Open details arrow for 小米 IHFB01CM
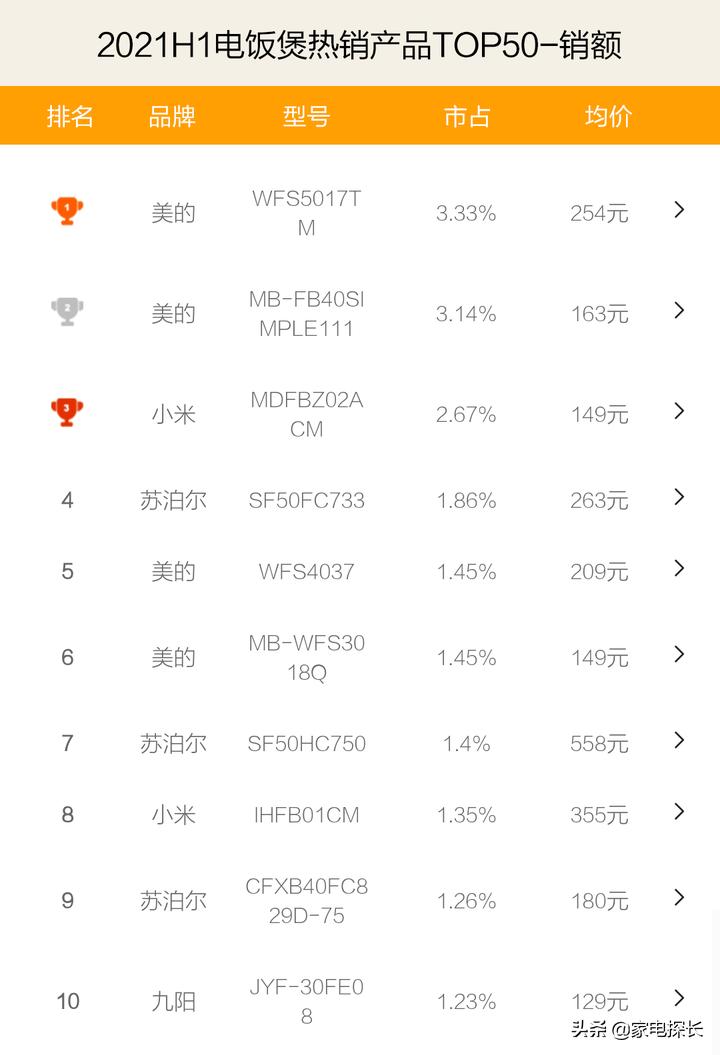Screen dimensions: 720x1055 (679, 814)
